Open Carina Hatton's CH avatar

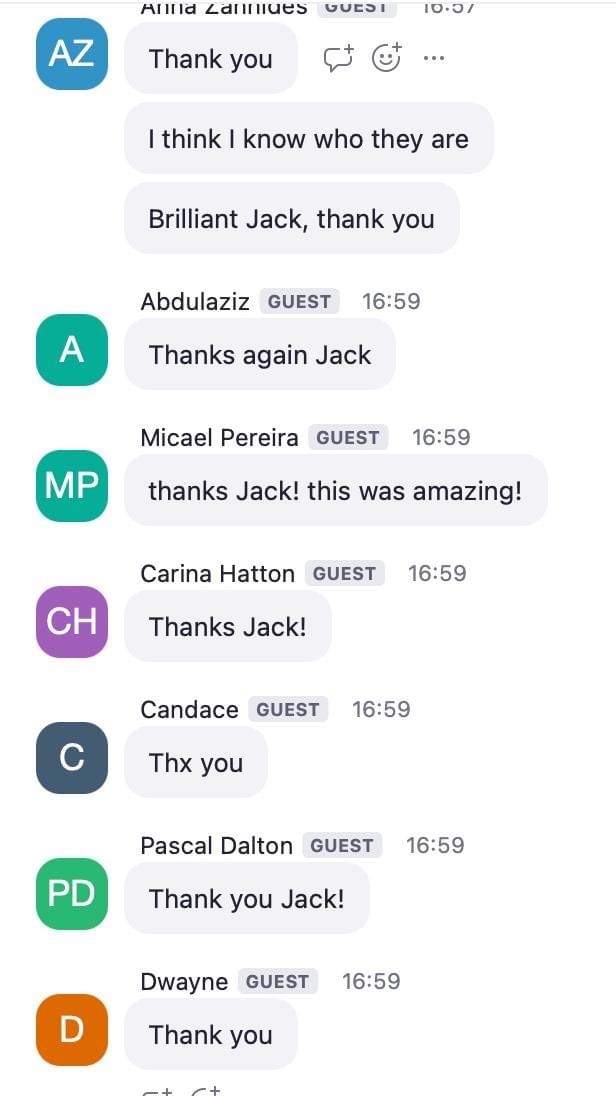pos(72,621)
